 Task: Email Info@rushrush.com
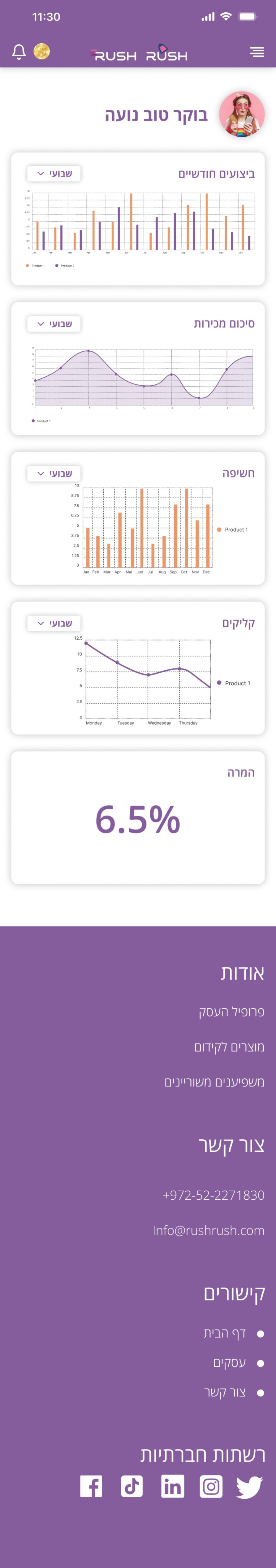pyautogui.click(x=208, y=1230)
